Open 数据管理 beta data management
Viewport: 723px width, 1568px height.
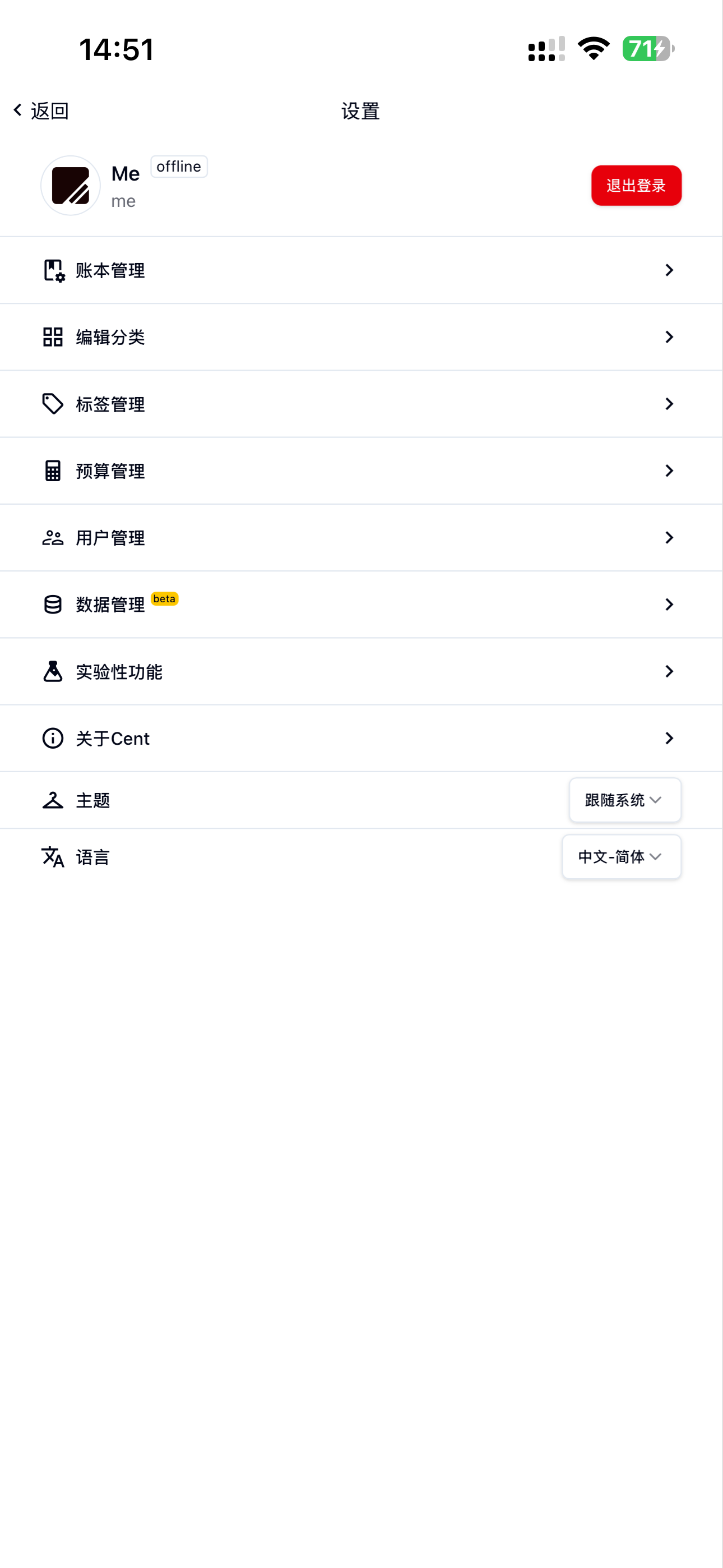click(x=360, y=605)
